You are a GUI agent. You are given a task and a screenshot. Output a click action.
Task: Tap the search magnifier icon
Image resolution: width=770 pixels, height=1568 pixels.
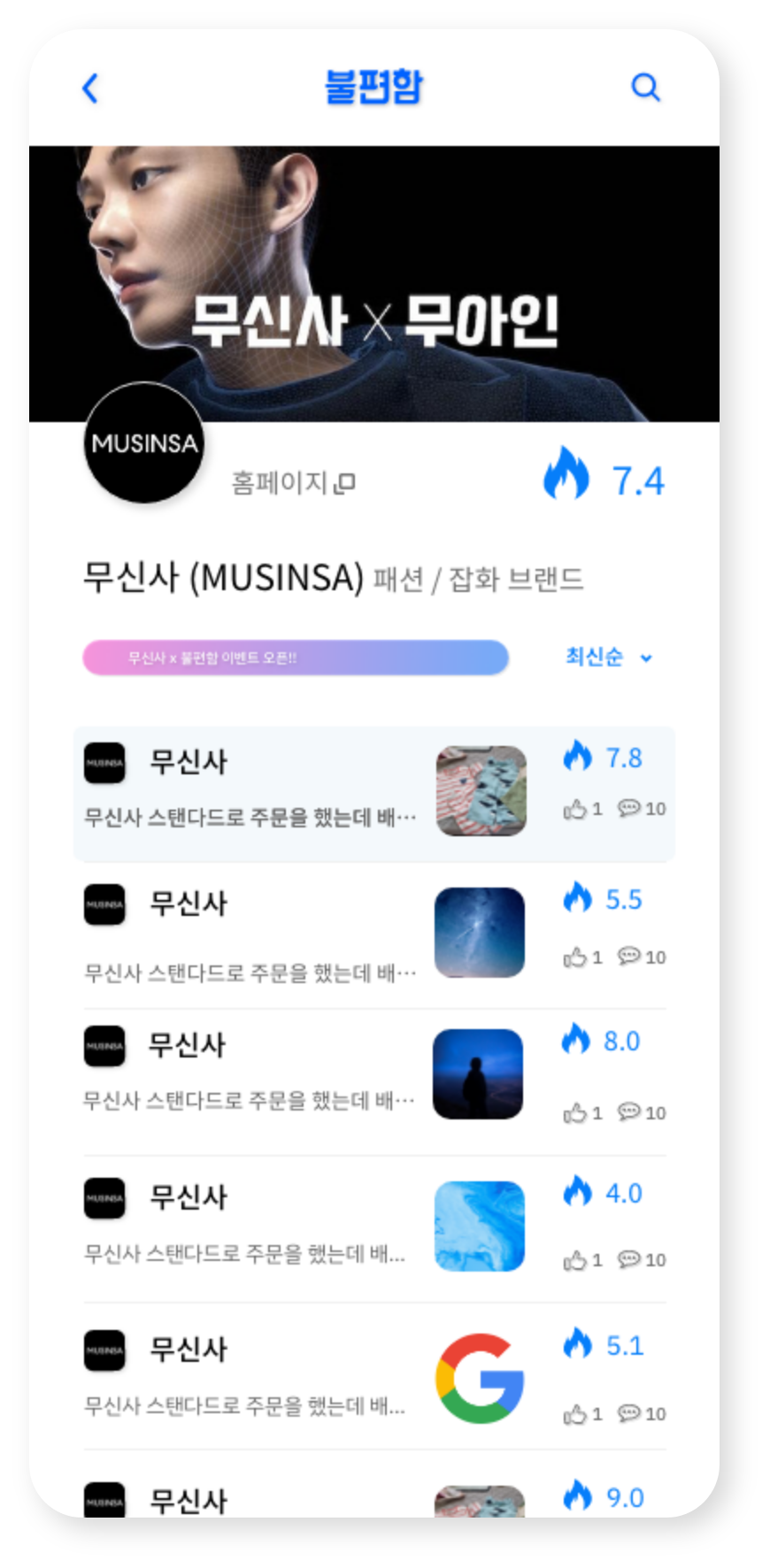(x=645, y=88)
